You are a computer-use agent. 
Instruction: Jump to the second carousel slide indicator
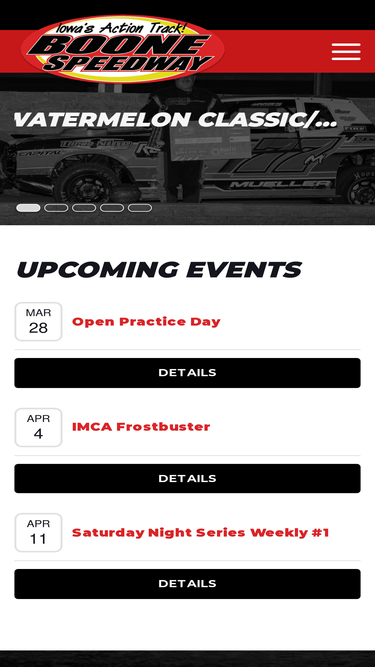(x=56, y=208)
